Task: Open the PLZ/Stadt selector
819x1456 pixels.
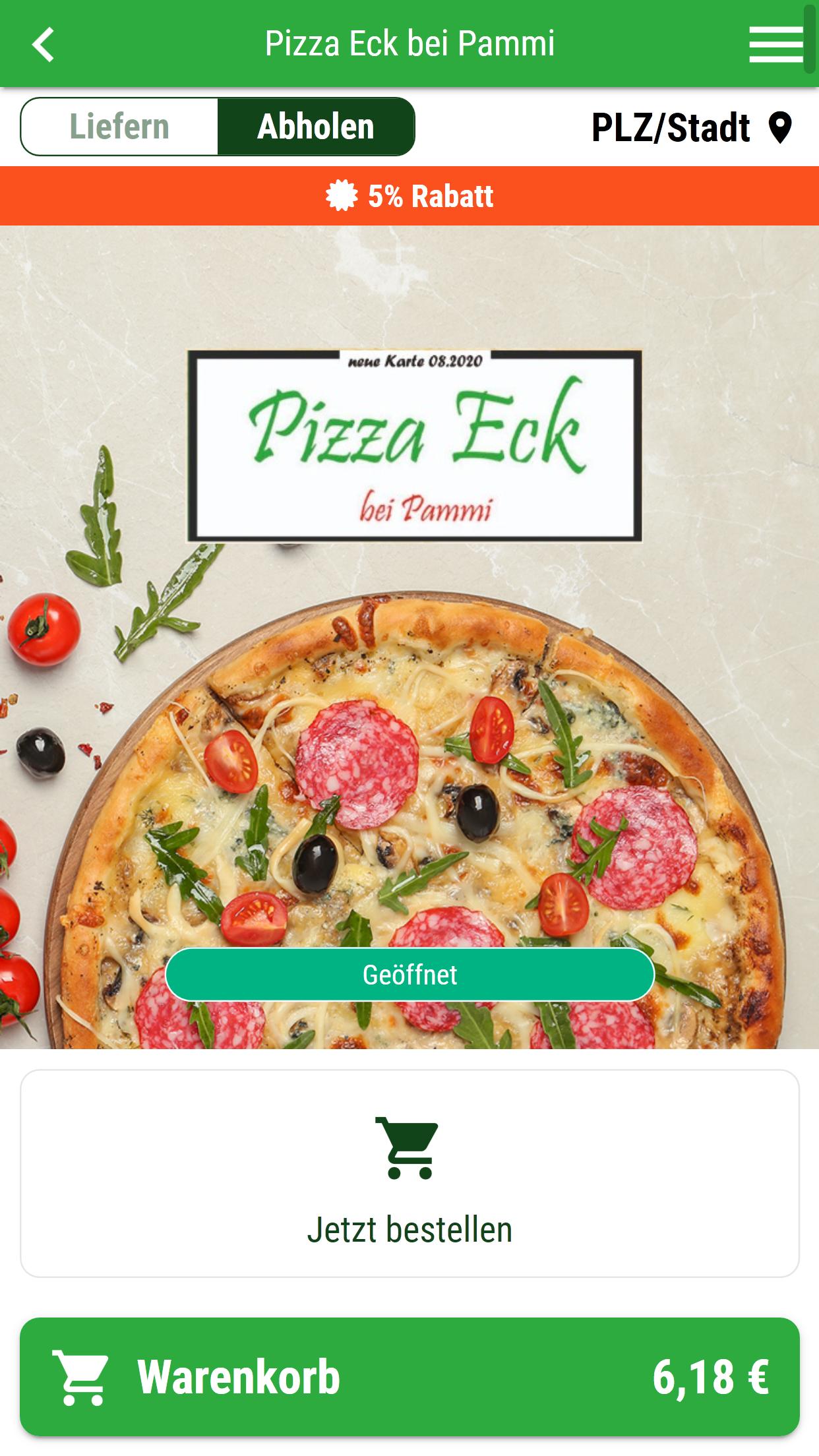Action: (x=671, y=126)
